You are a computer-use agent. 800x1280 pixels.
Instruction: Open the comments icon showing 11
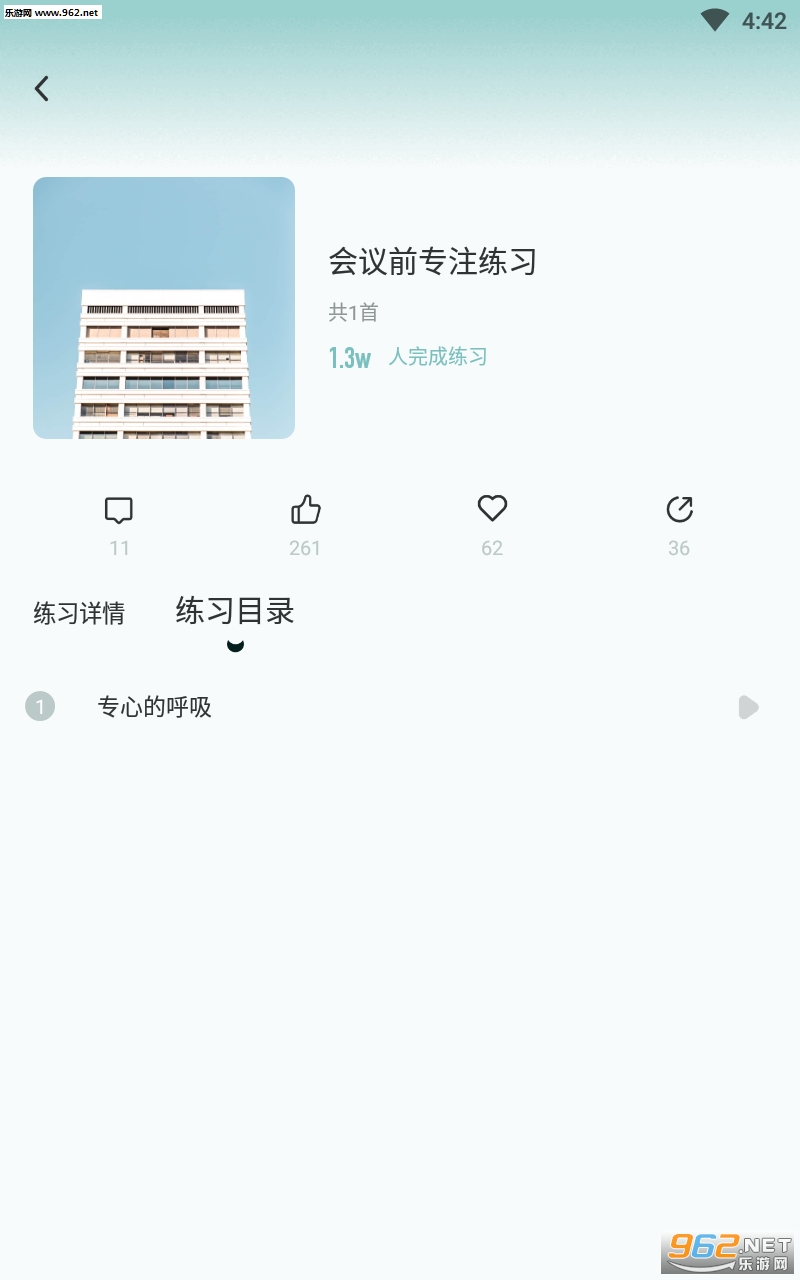tap(119, 511)
